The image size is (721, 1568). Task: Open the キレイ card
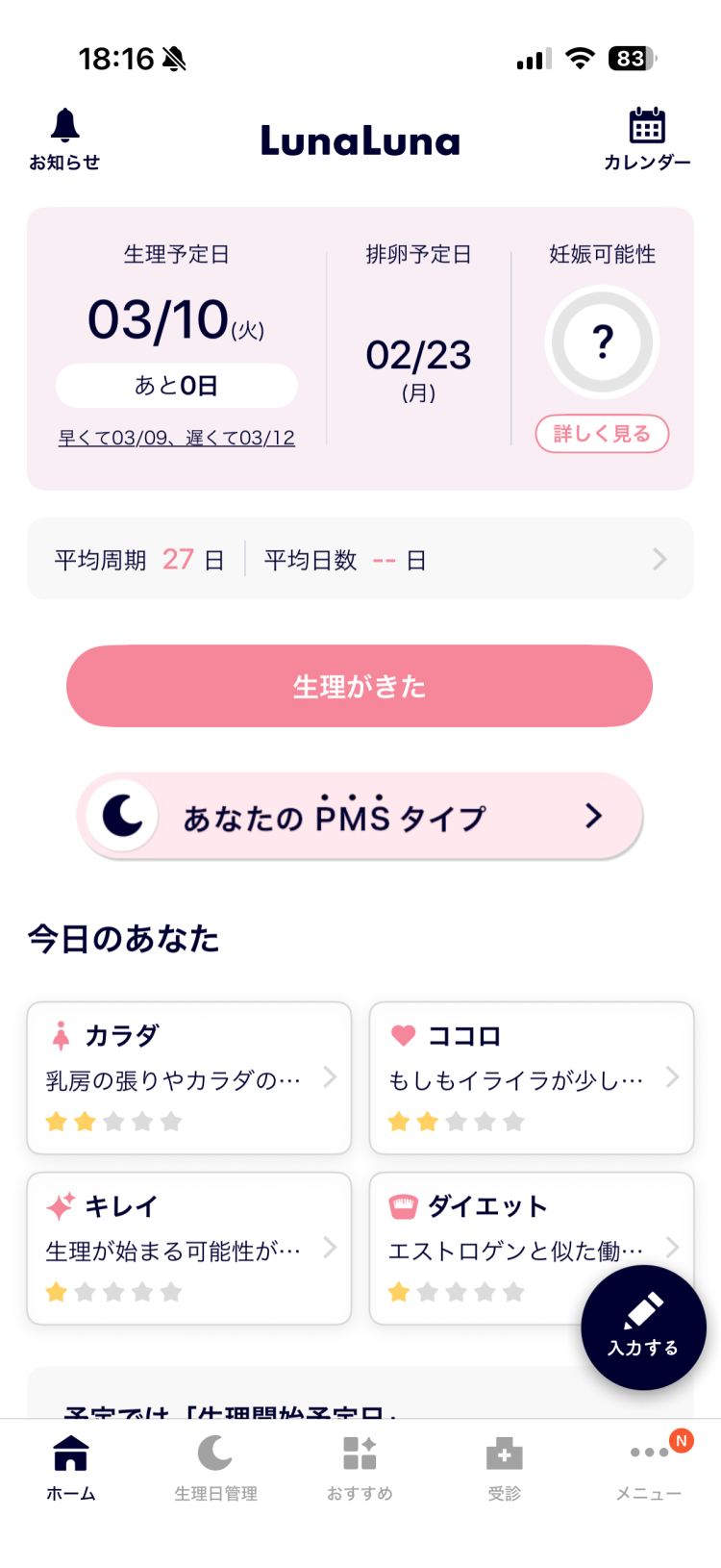tap(189, 1248)
